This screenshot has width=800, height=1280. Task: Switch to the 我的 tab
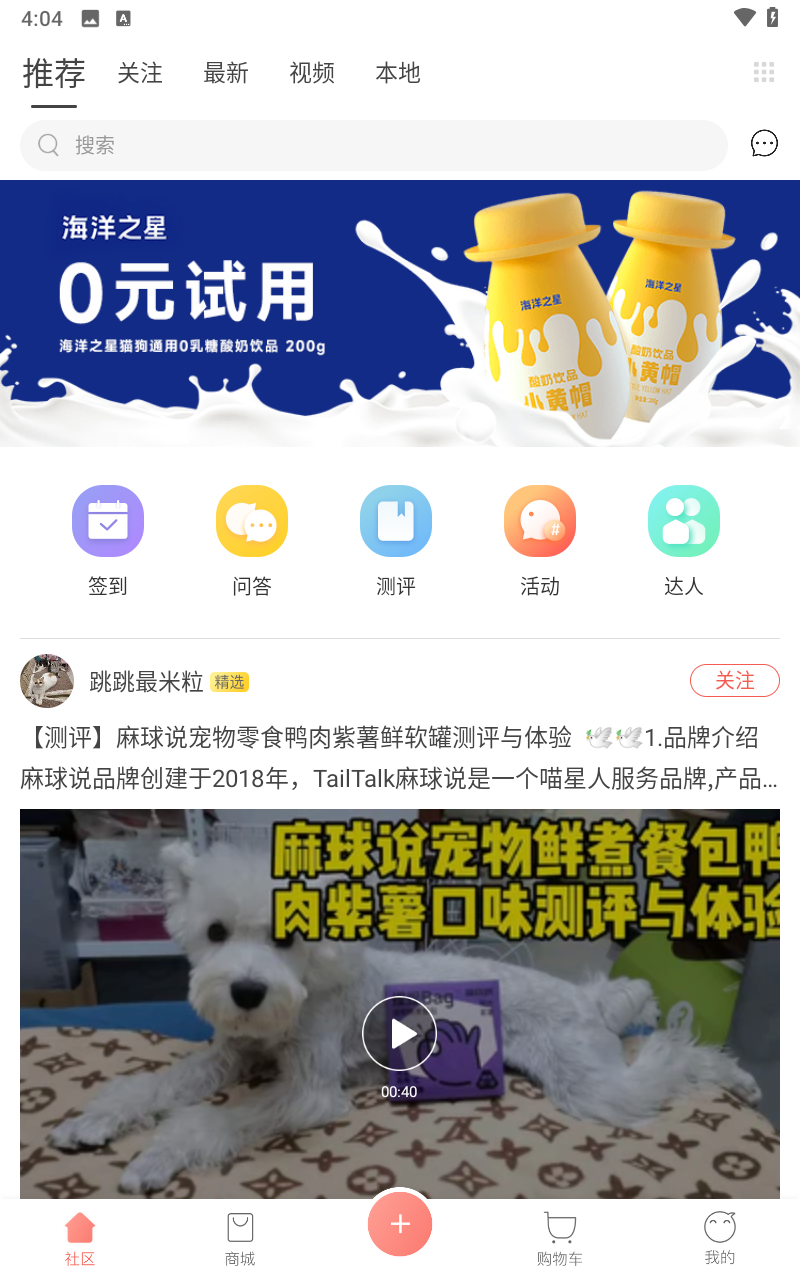click(x=720, y=1238)
